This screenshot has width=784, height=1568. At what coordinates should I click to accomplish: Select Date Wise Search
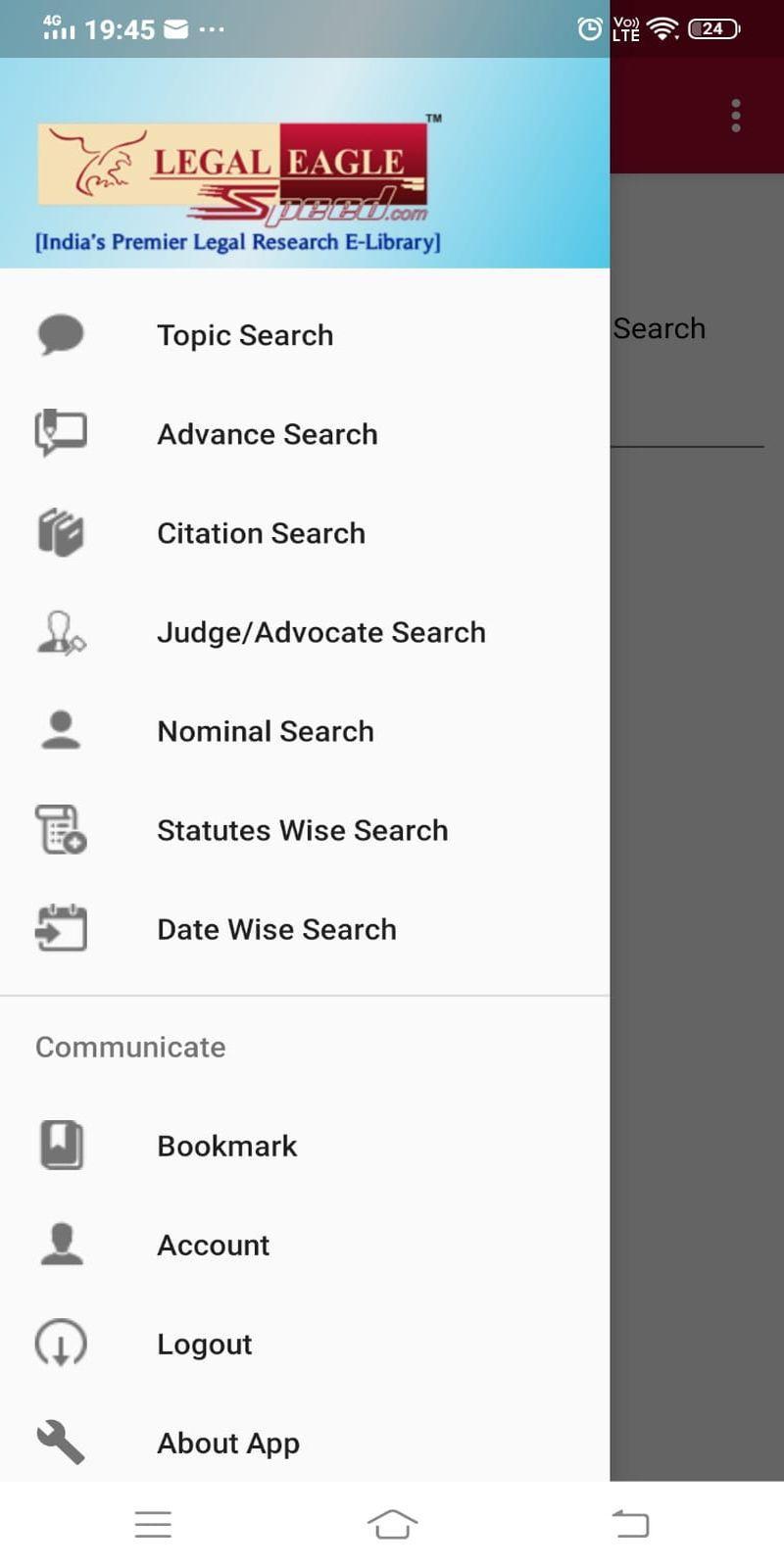click(276, 929)
